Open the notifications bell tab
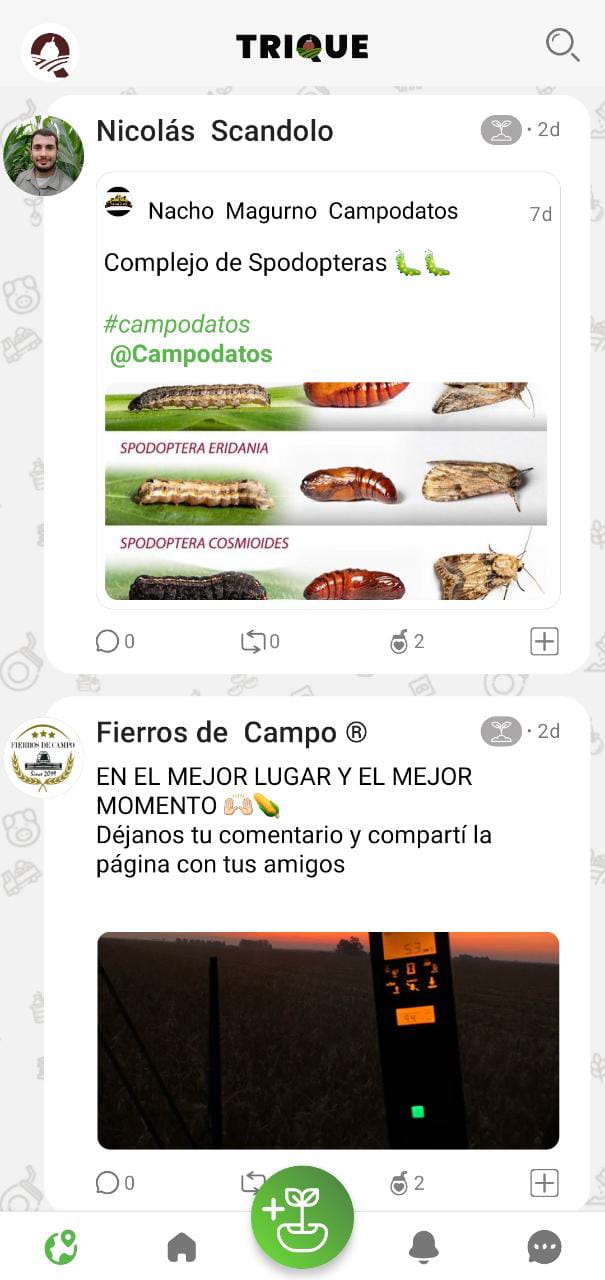This screenshot has height=1280, width=605. click(x=424, y=1246)
